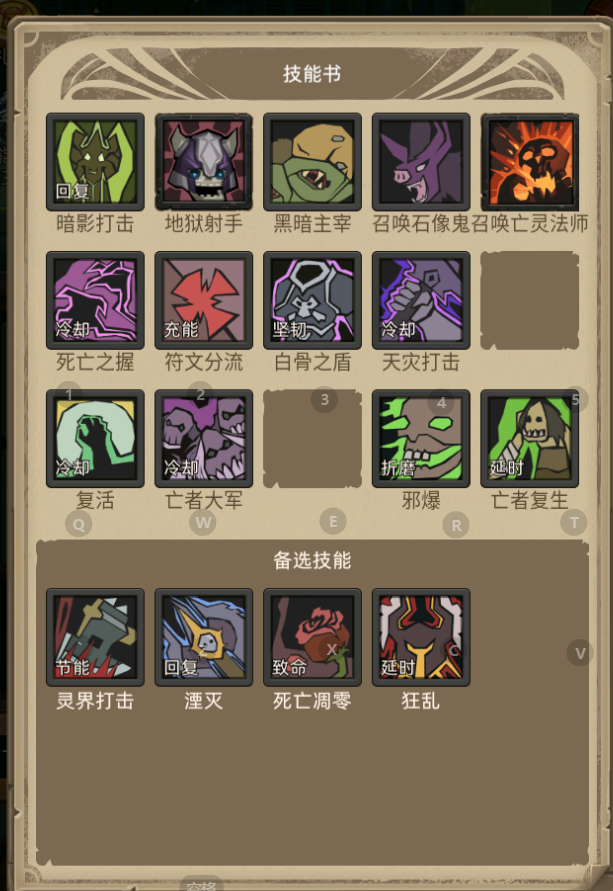The width and height of the screenshot is (613, 891).
Task: Select the 召唤亡灵法师 skill
Action: coord(529,162)
